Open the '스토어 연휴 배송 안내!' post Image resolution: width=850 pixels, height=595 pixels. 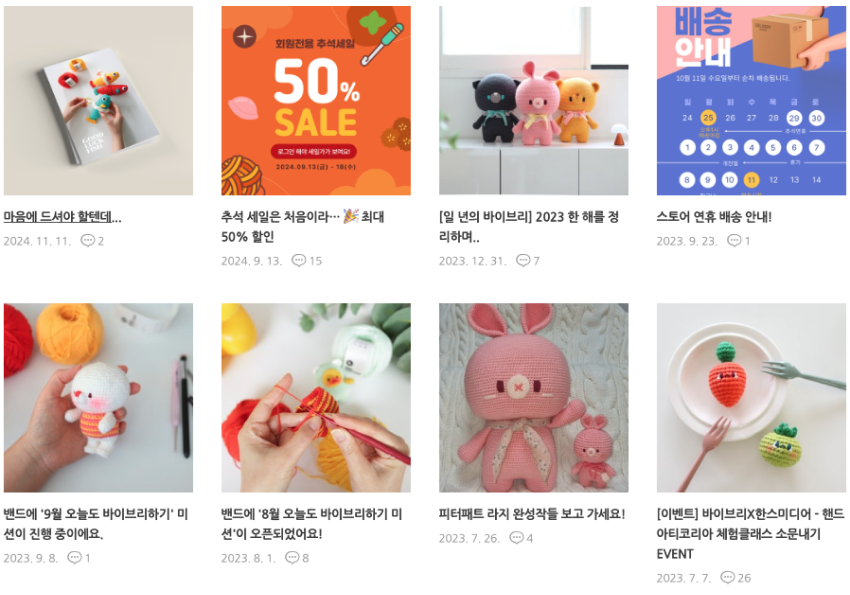(x=714, y=216)
